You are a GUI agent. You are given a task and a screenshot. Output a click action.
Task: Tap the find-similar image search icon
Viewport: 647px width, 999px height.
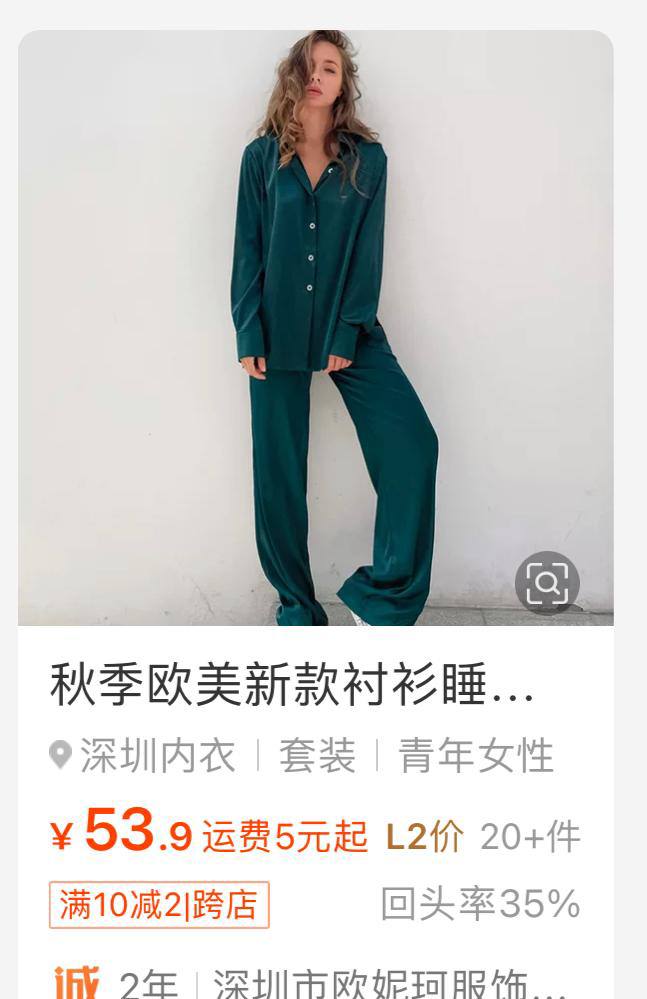pyautogui.click(x=547, y=583)
